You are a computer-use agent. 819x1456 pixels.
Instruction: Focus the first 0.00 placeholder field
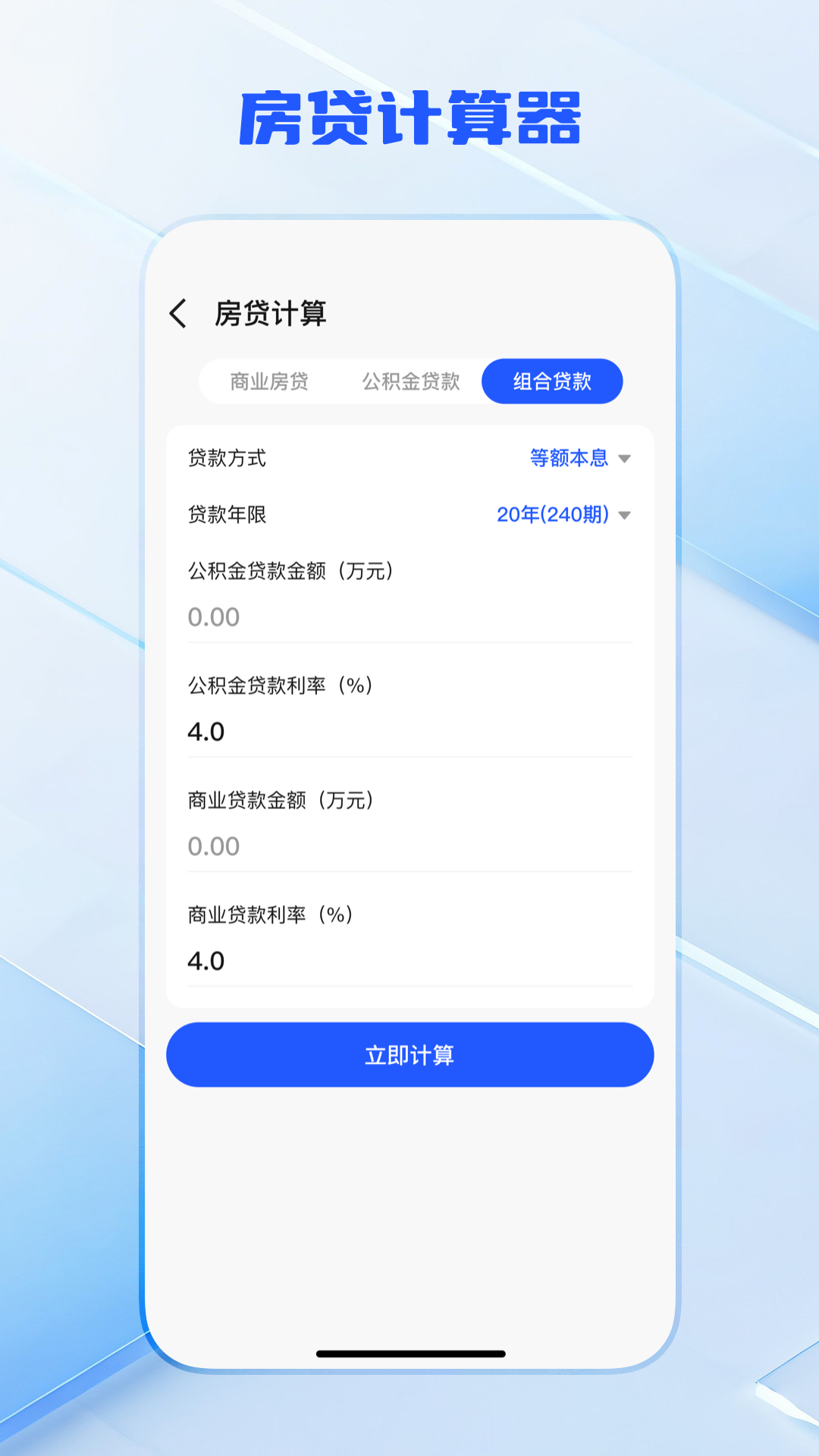[409, 617]
